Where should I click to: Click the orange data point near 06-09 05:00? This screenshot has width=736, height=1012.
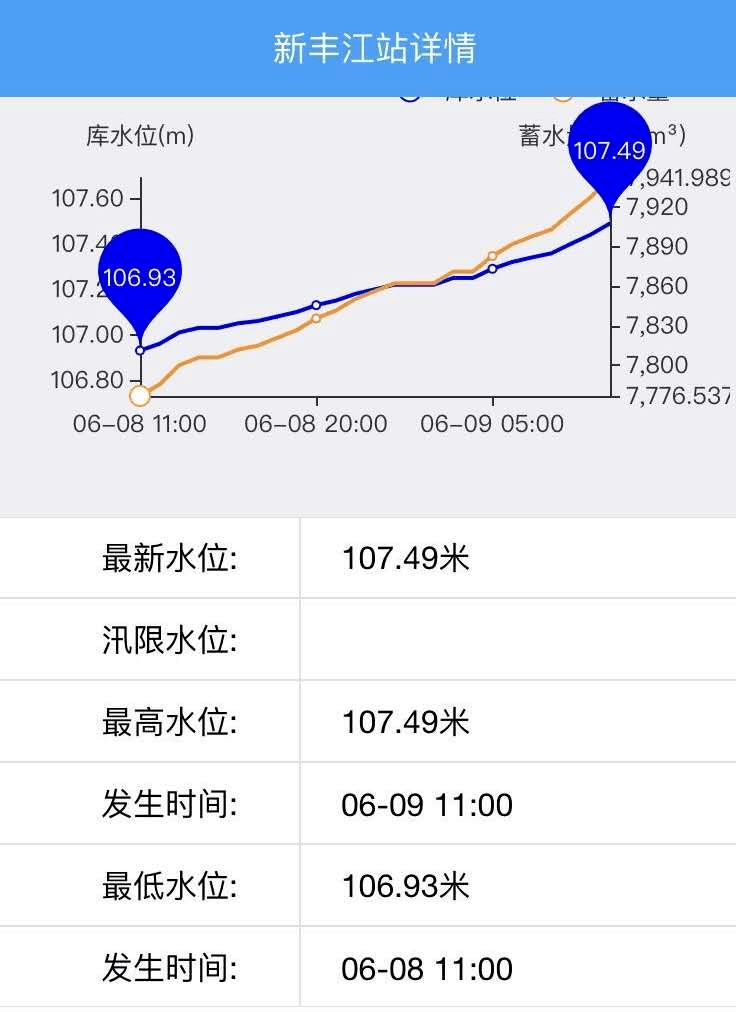pos(491,256)
